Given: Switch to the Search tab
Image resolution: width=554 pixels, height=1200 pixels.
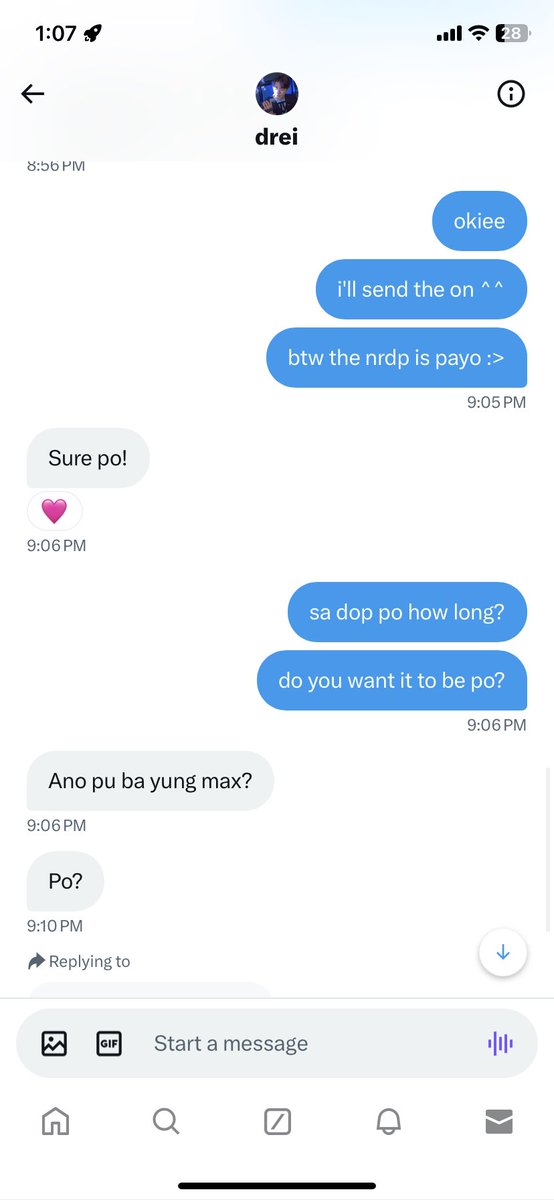Looking at the screenshot, I should 166,1122.
